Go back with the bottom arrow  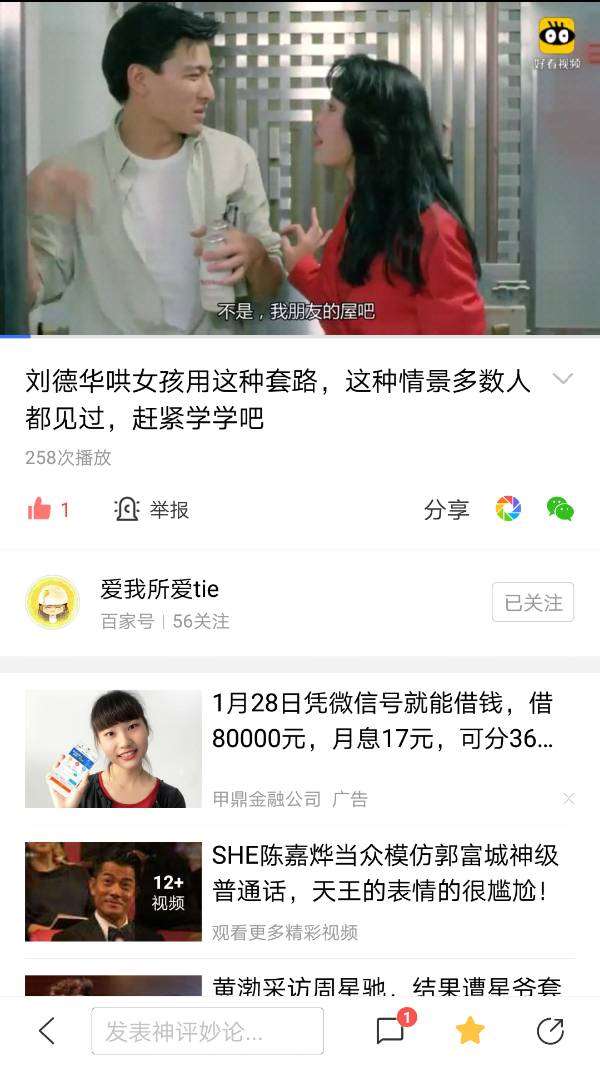click(46, 1031)
